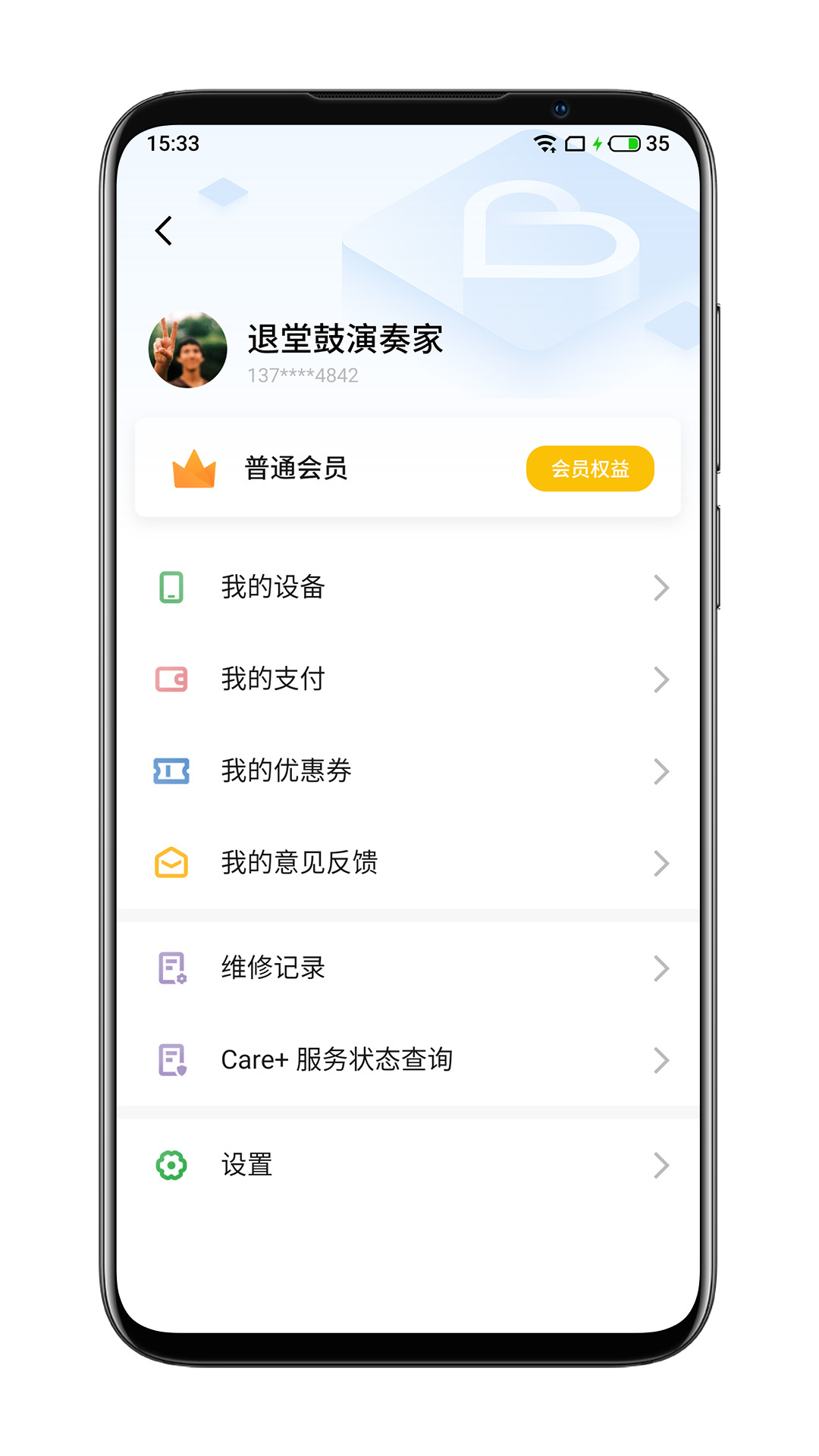Image resolution: width=819 pixels, height=1456 pixels.
Task: Open 我的意见反馈
Action: tap(408, 863)
